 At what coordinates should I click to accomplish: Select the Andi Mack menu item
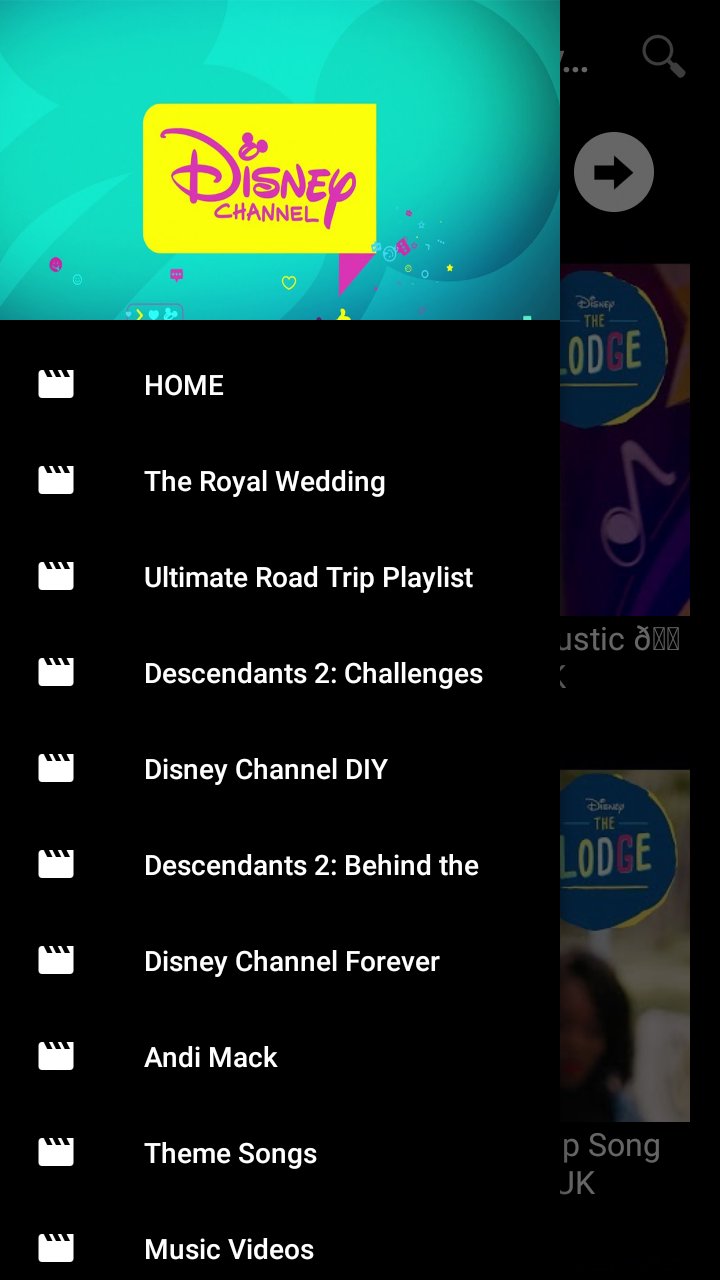click(210, 1056)
